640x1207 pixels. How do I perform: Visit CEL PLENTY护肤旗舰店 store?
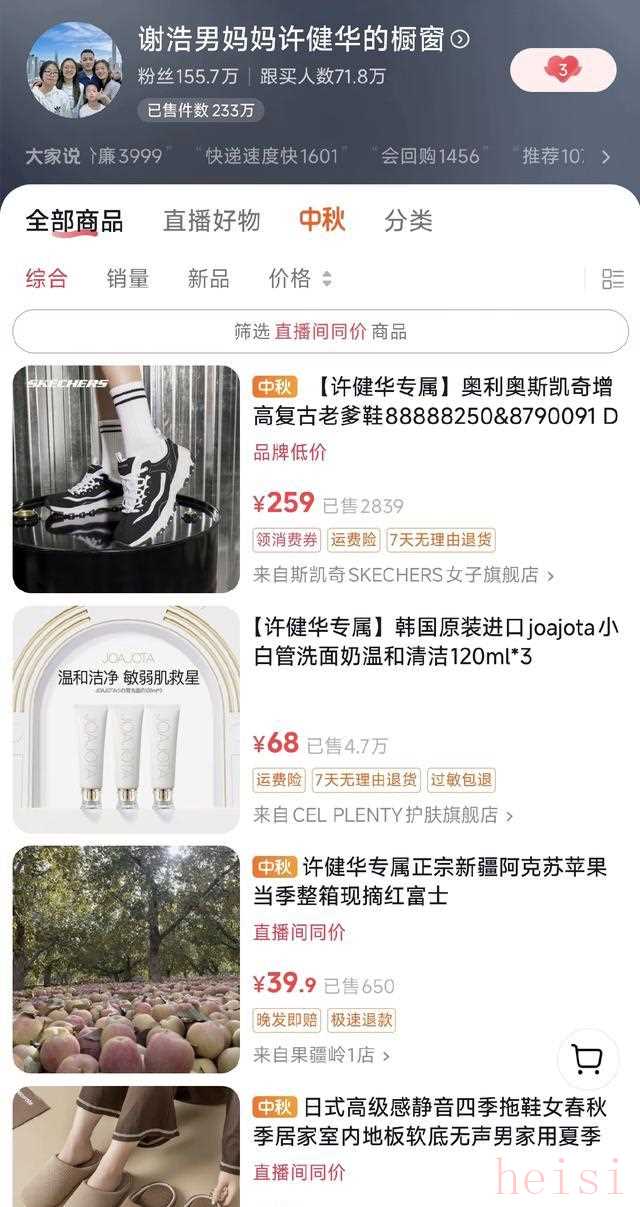tap(382, 815)
